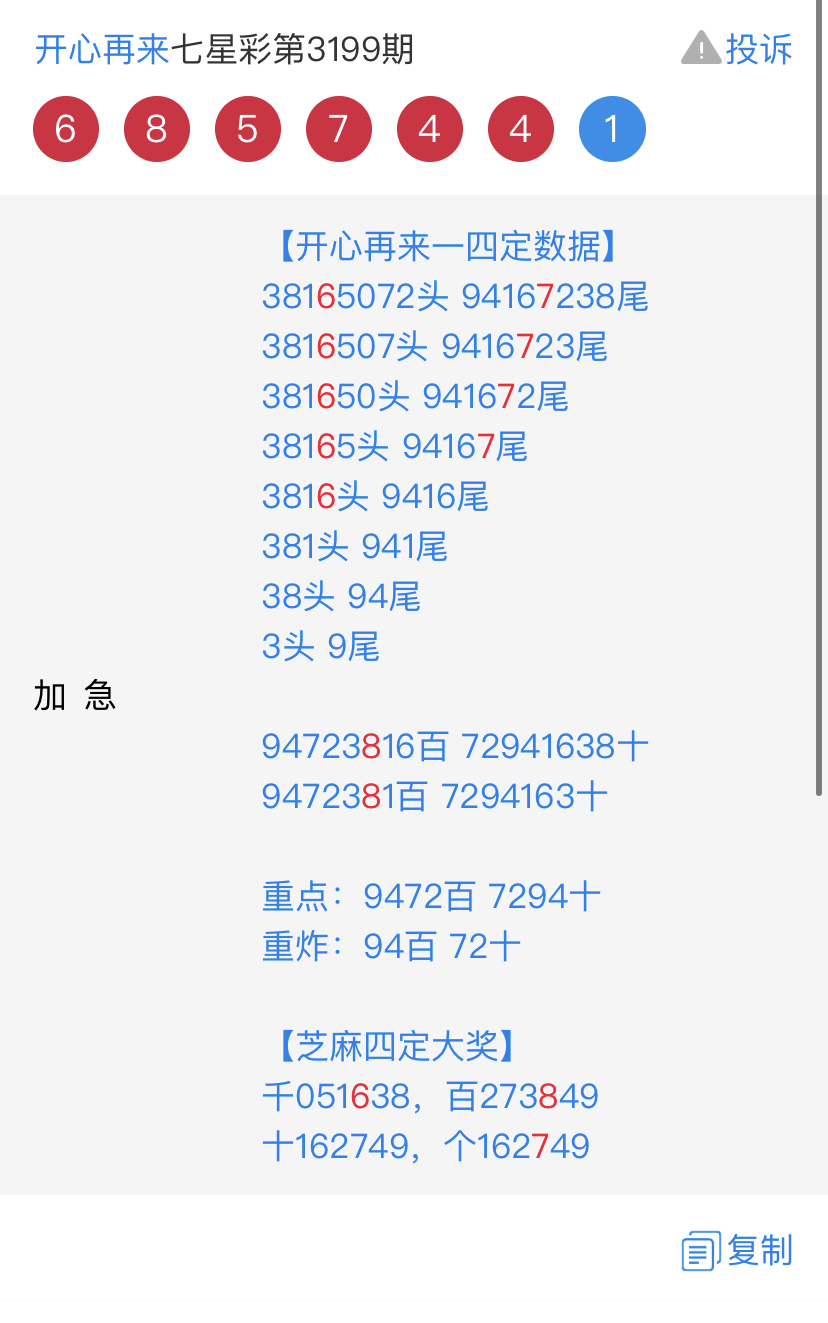Select the red ball showing number 6

[x=66, y=128]
